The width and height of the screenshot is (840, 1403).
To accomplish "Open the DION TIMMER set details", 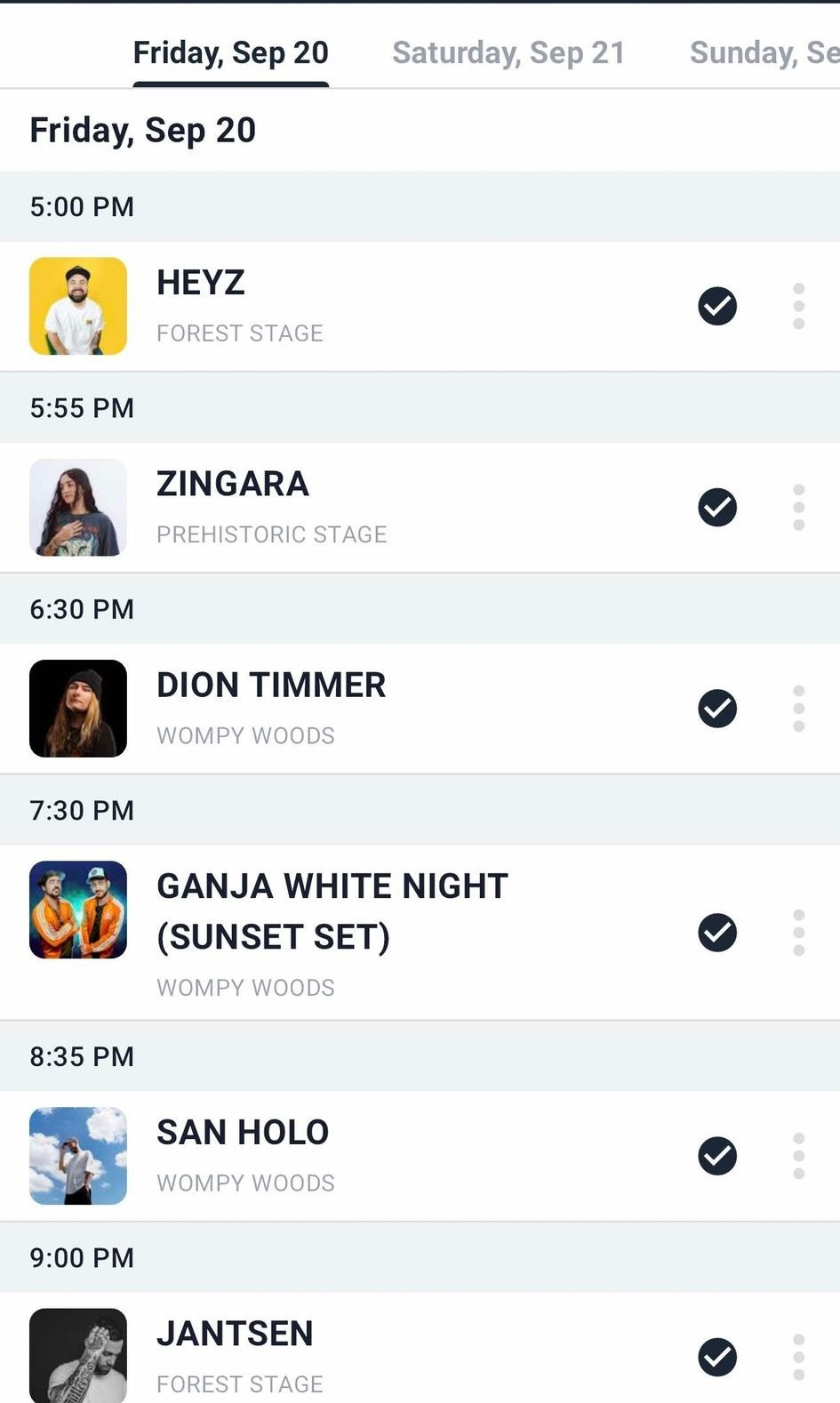I will 420,709.
